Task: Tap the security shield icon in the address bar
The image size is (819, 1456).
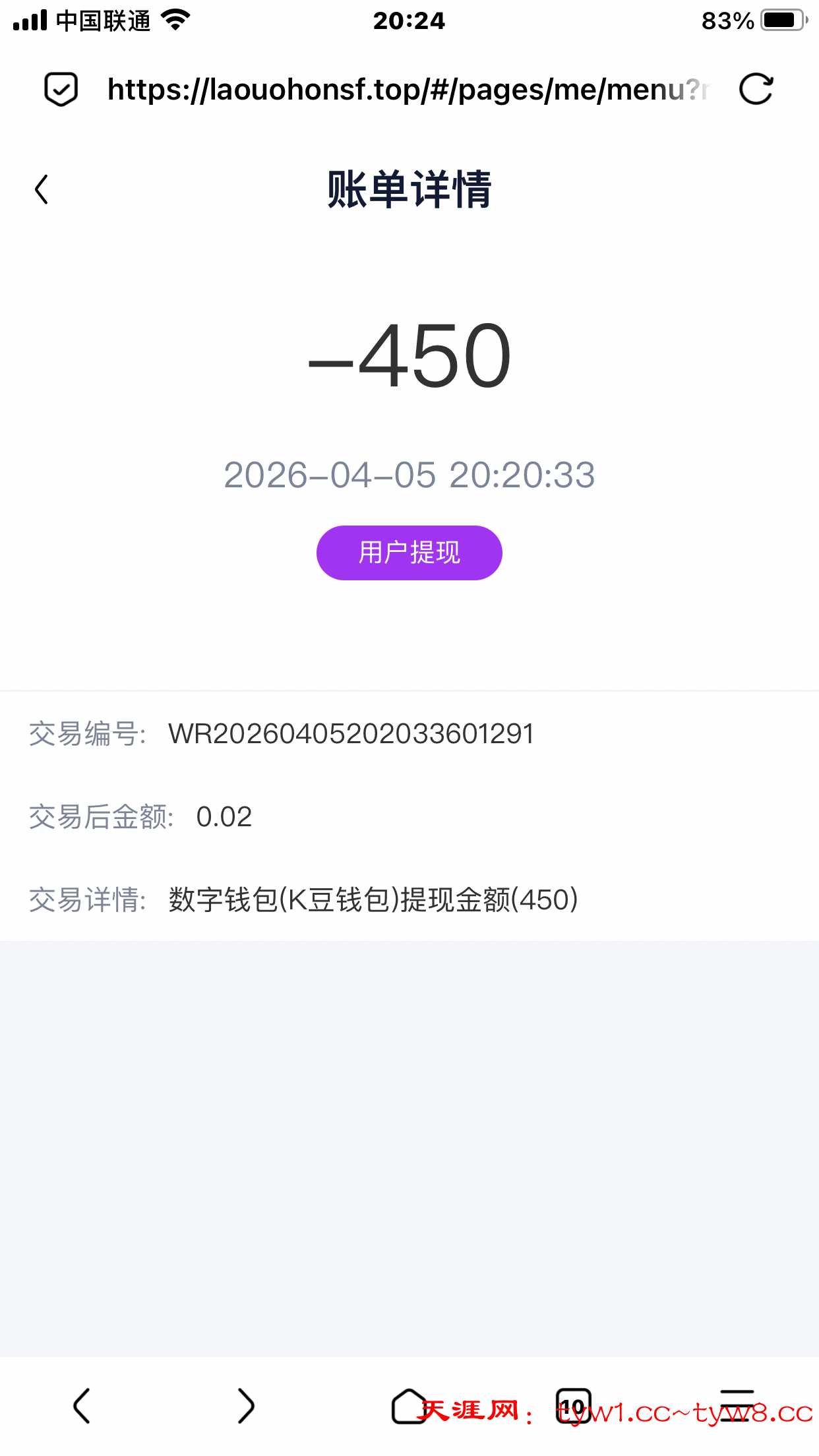Action: click(x=61, y=89)
